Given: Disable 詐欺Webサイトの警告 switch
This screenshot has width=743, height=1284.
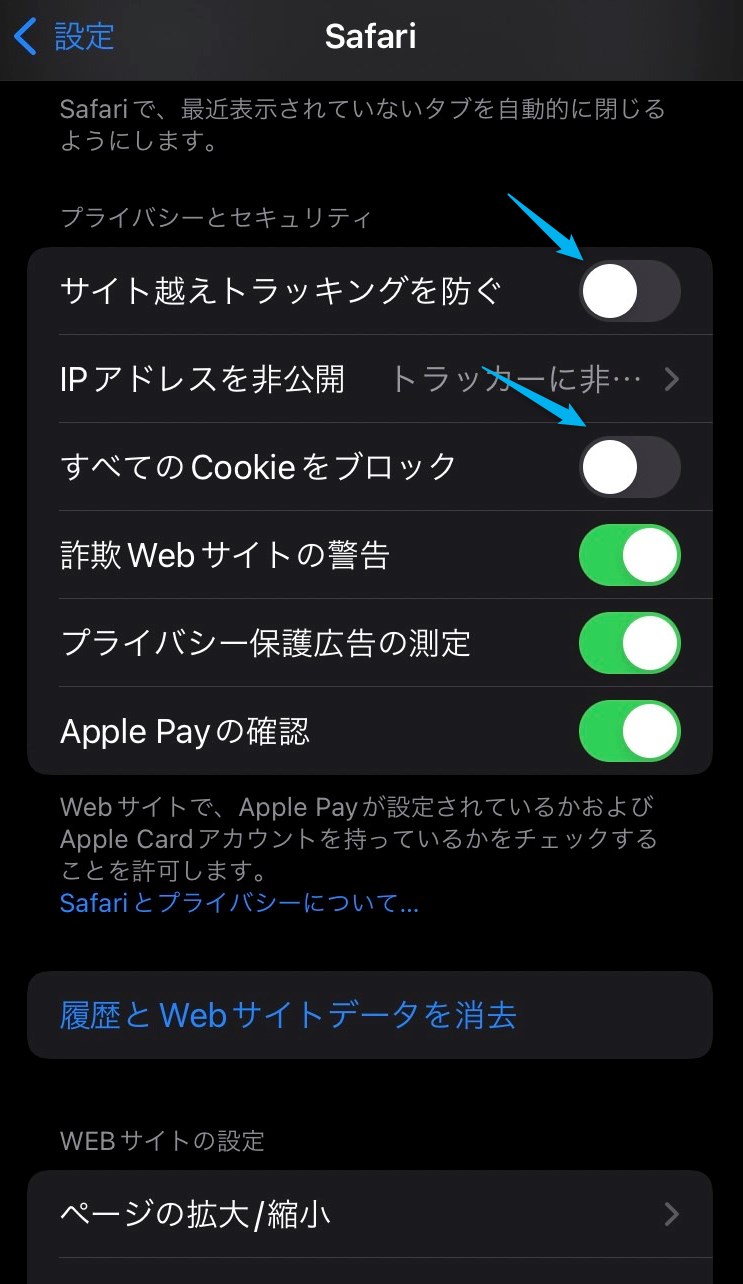Looking at the screenshot, I should (x=630, y=555).
